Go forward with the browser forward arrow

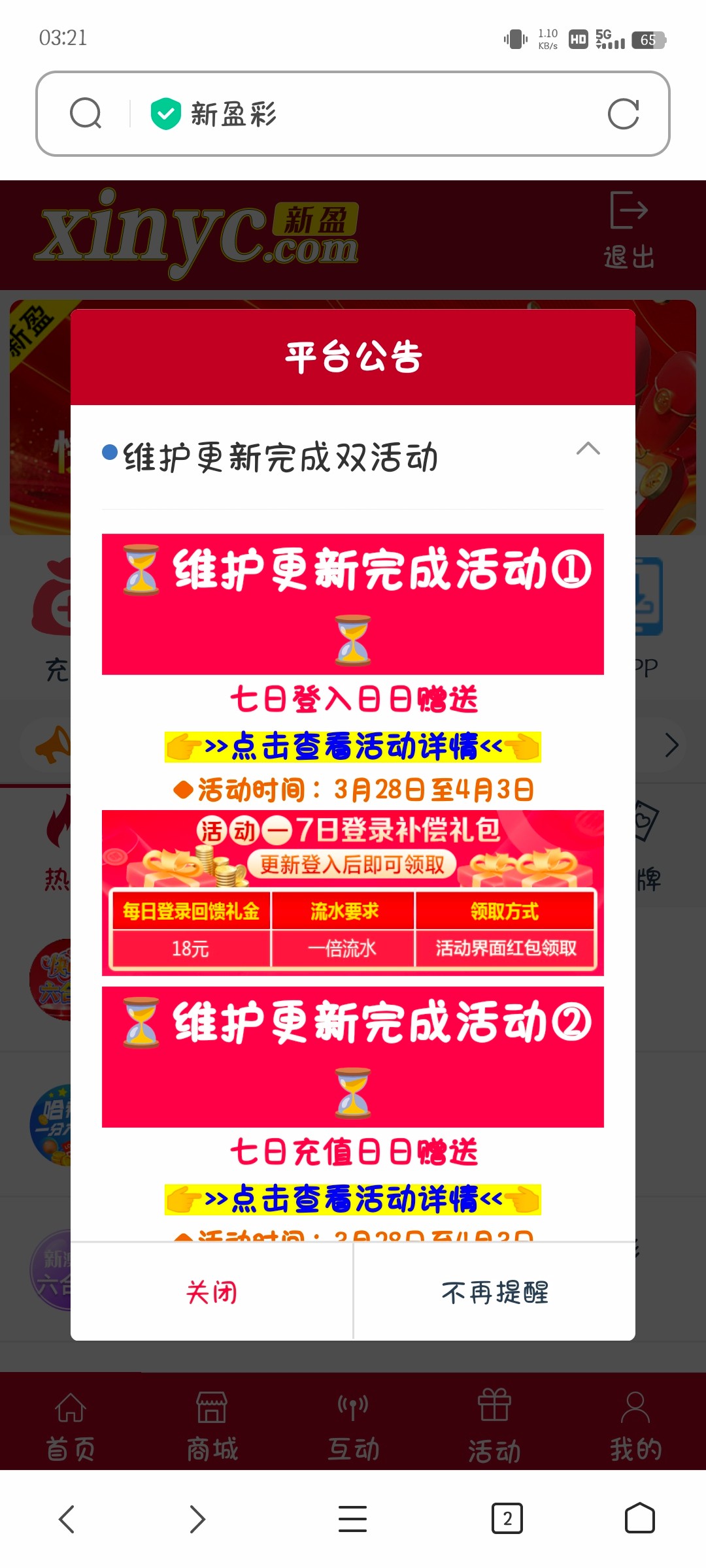click(x=197, y=1518)
